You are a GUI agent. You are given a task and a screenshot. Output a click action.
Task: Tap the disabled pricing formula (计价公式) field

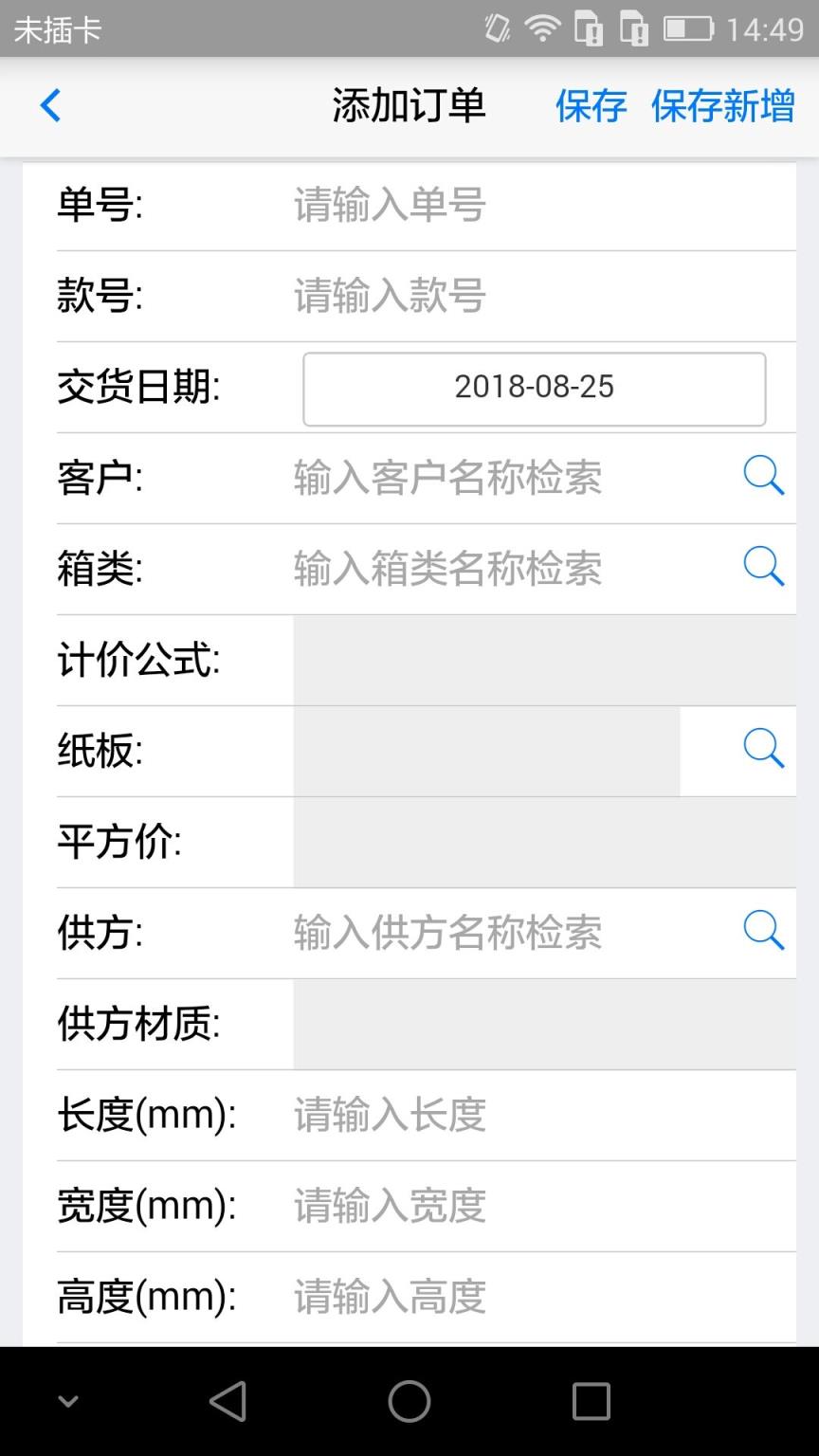point(545,659)
